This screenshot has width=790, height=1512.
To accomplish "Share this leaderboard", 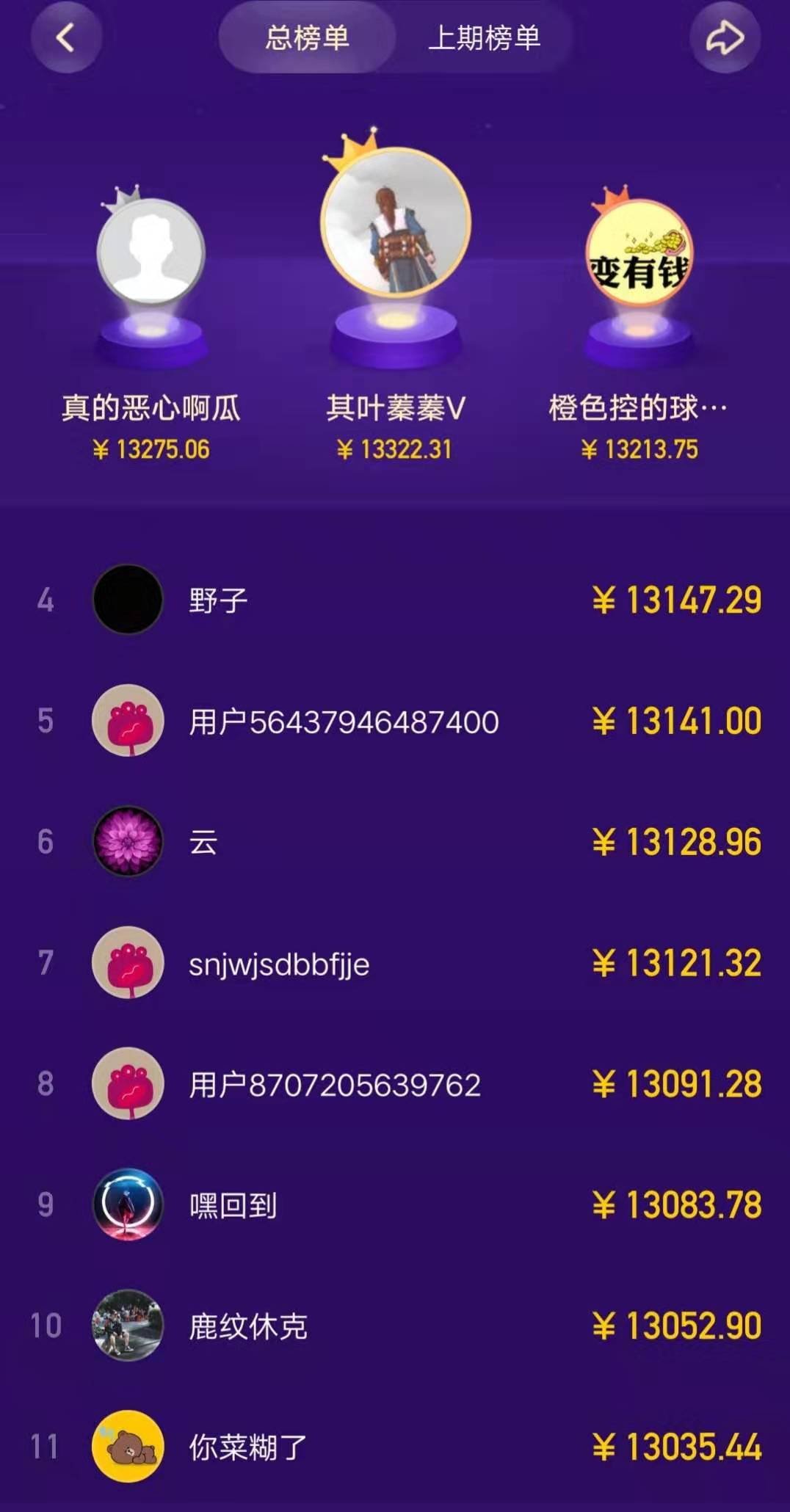I will point(725,37).
